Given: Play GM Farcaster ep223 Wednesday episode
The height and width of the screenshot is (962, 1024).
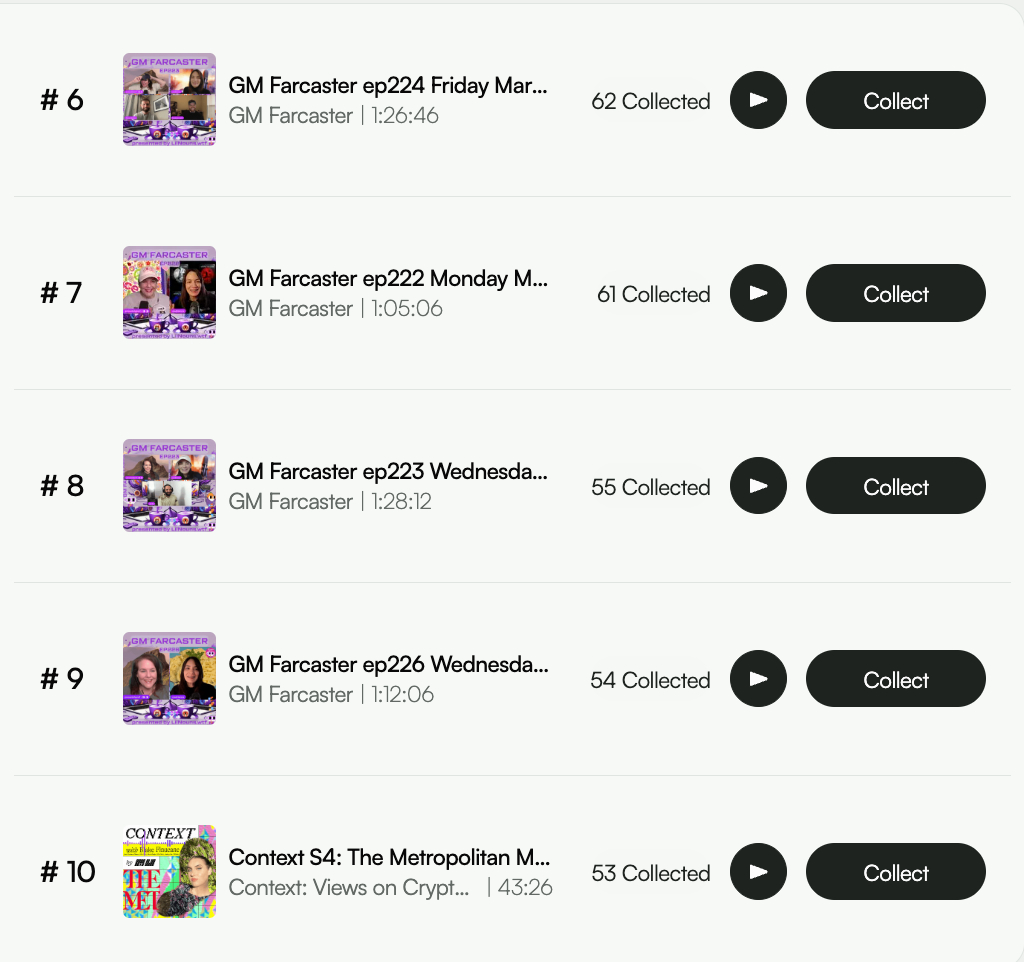Looking at the screenshot, I should coord(758,486).
